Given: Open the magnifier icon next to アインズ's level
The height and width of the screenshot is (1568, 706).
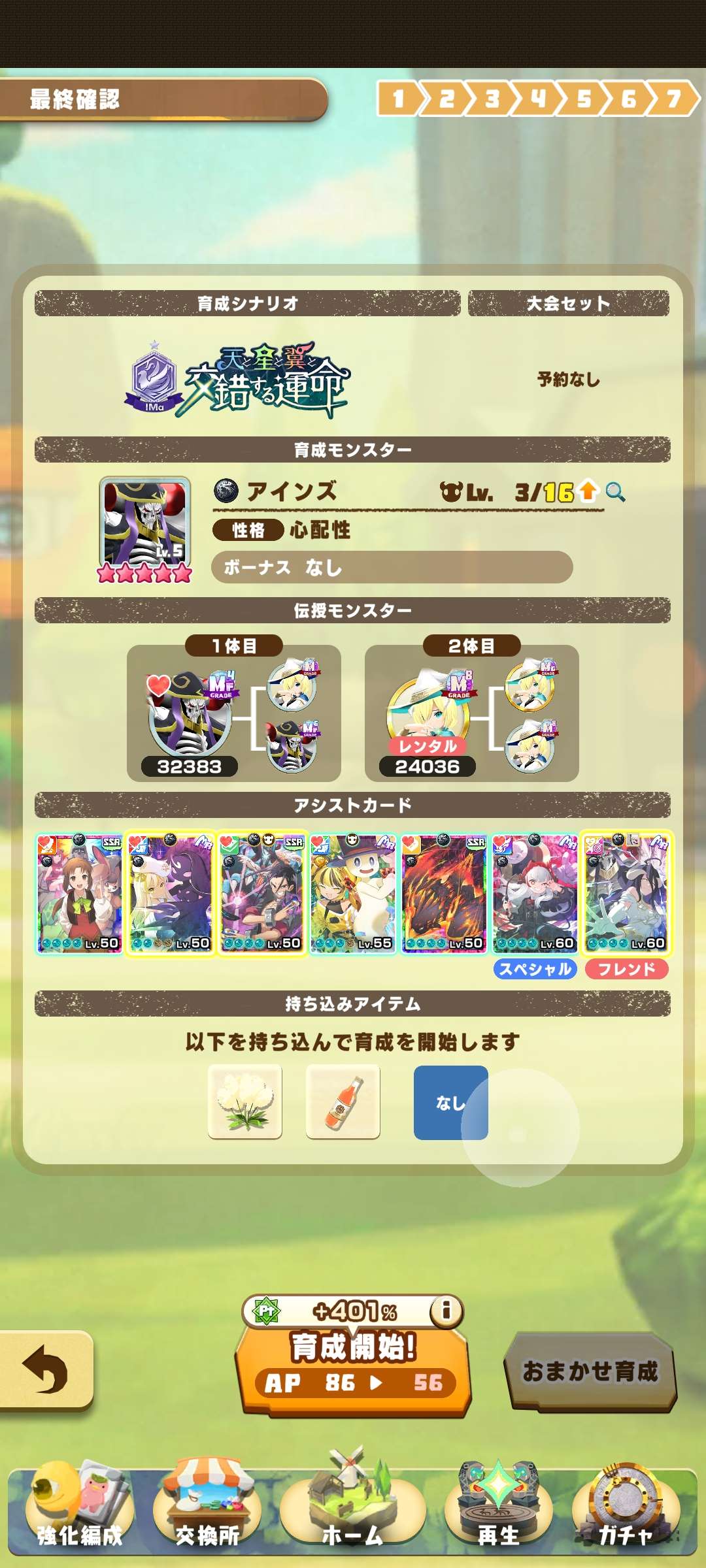Looking at the screenshot, I should click(615, 491).
